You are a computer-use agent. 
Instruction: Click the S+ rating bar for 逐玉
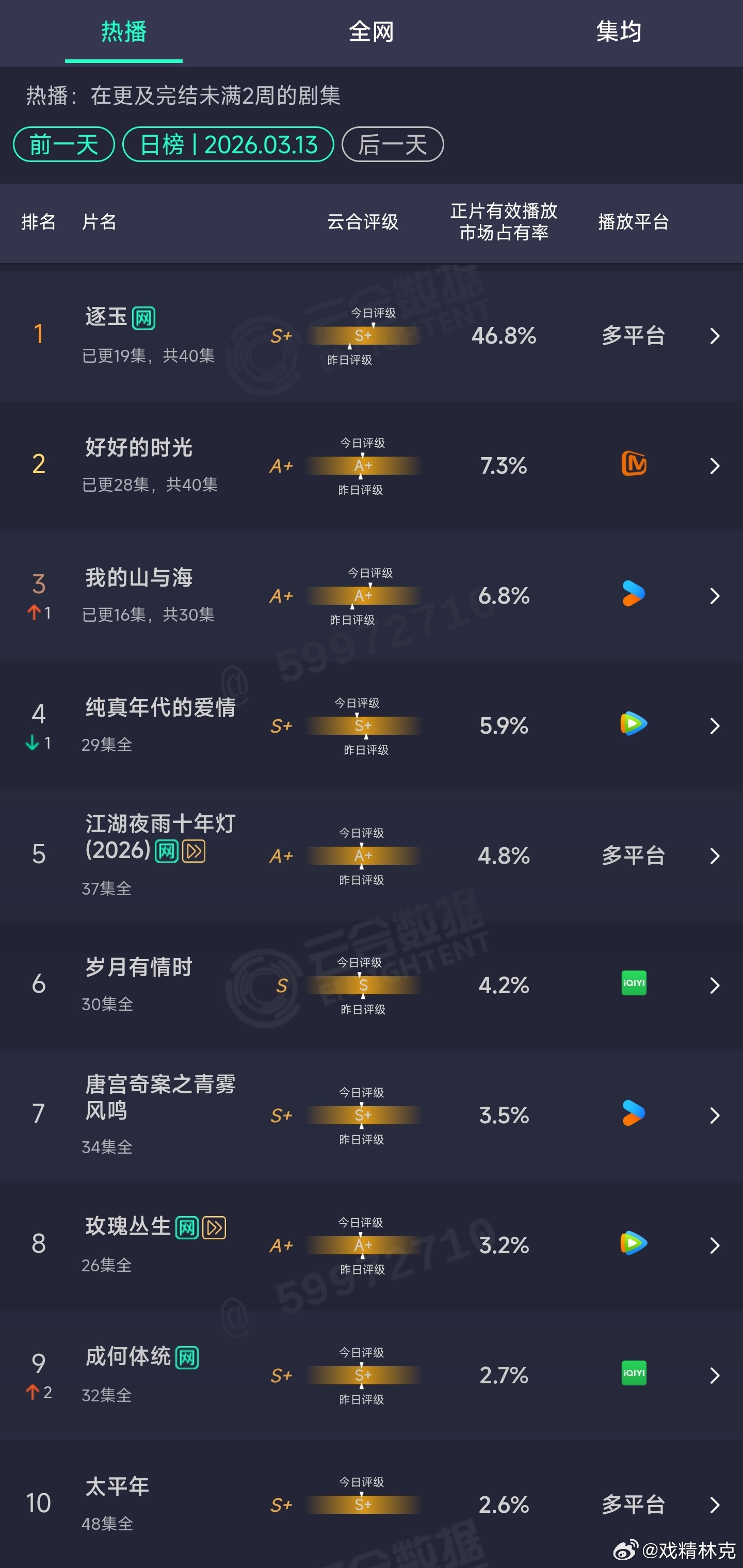click(362, 336)
